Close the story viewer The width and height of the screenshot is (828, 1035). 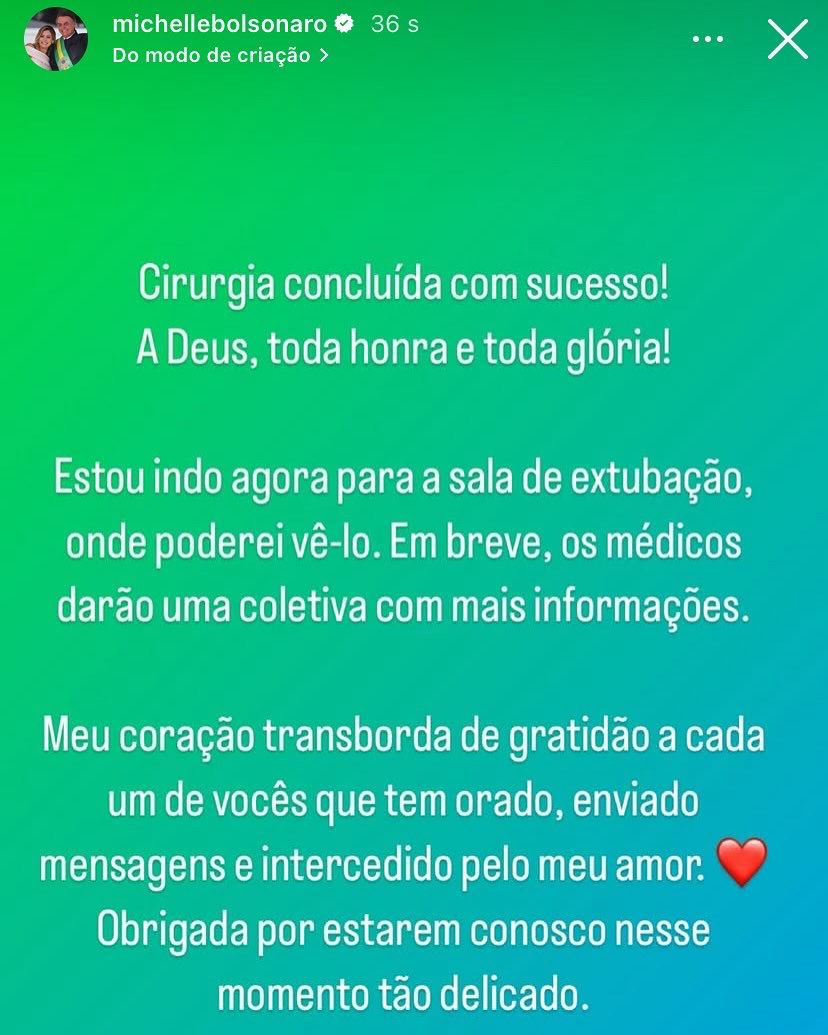(x=787, y=40)
